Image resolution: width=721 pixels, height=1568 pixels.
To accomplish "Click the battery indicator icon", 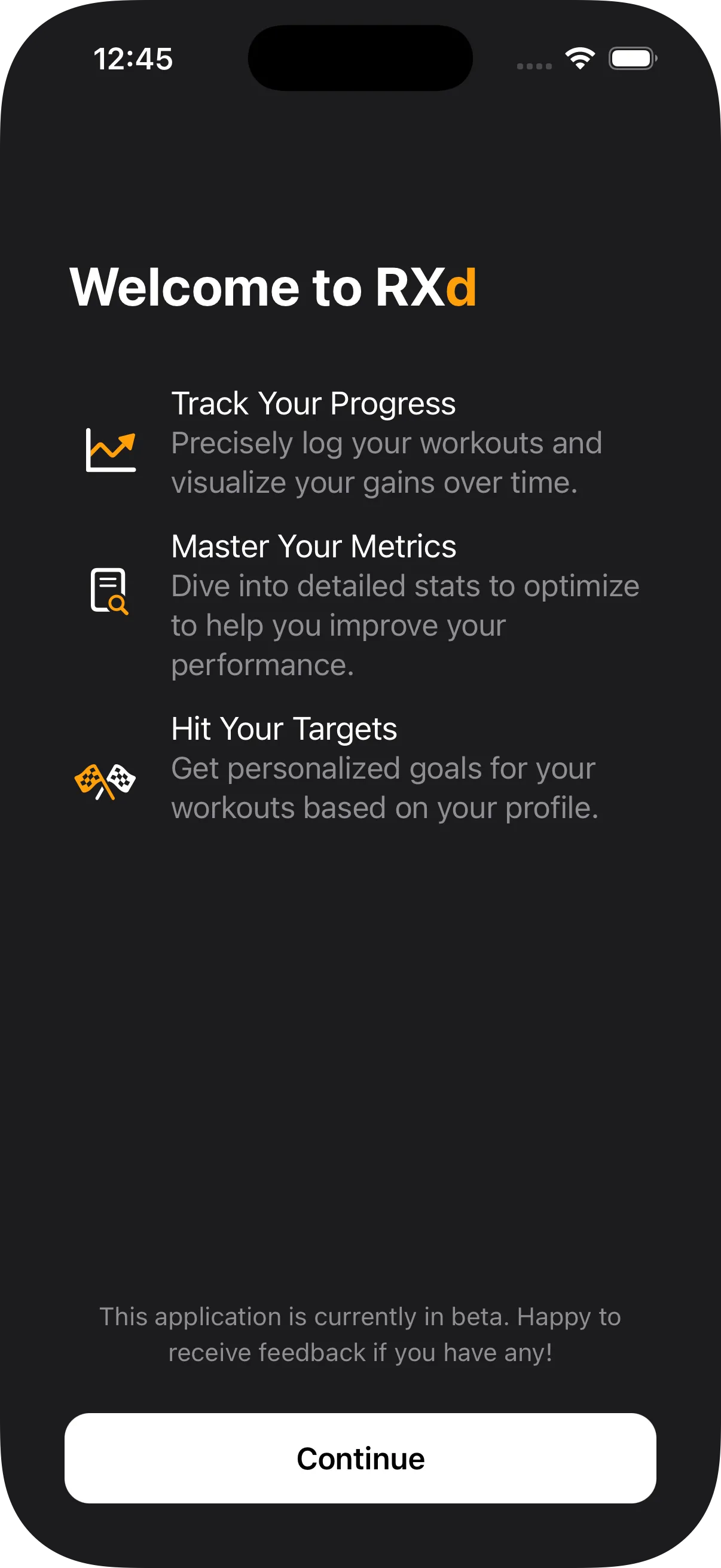I will pos(631,58).
